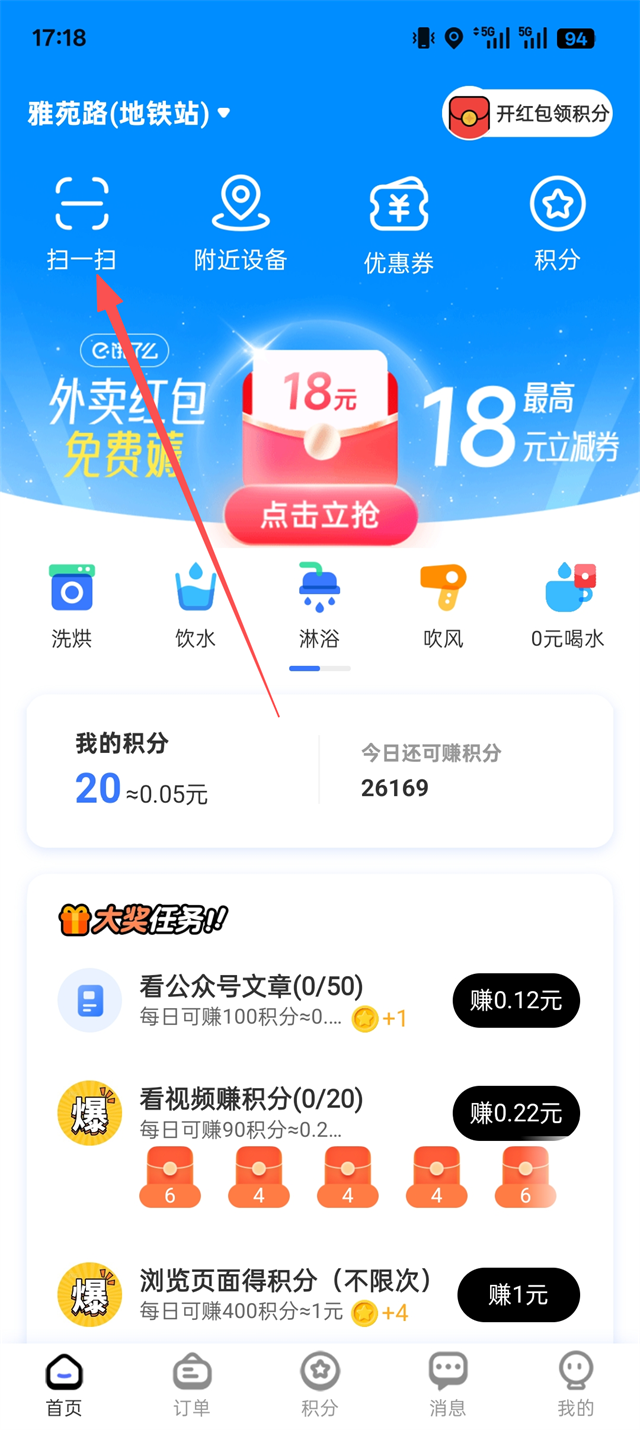Open the 雅苑路(地铁站) location dropdown
640x1430 pixels.
pyautogui.click(x=129, y=113)
